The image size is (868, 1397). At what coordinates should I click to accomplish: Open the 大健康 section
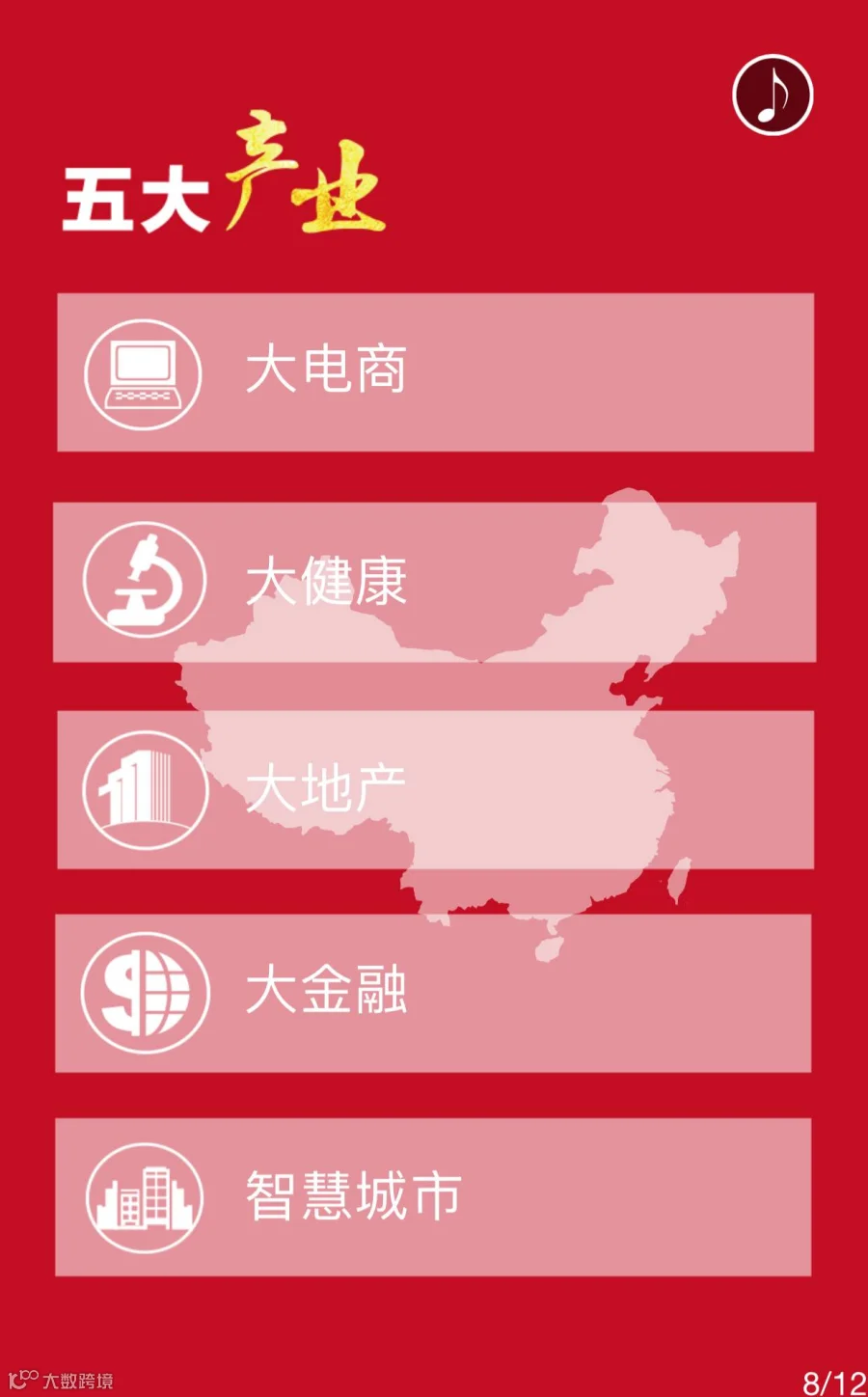pyautogui.click(x=435, y=582)
